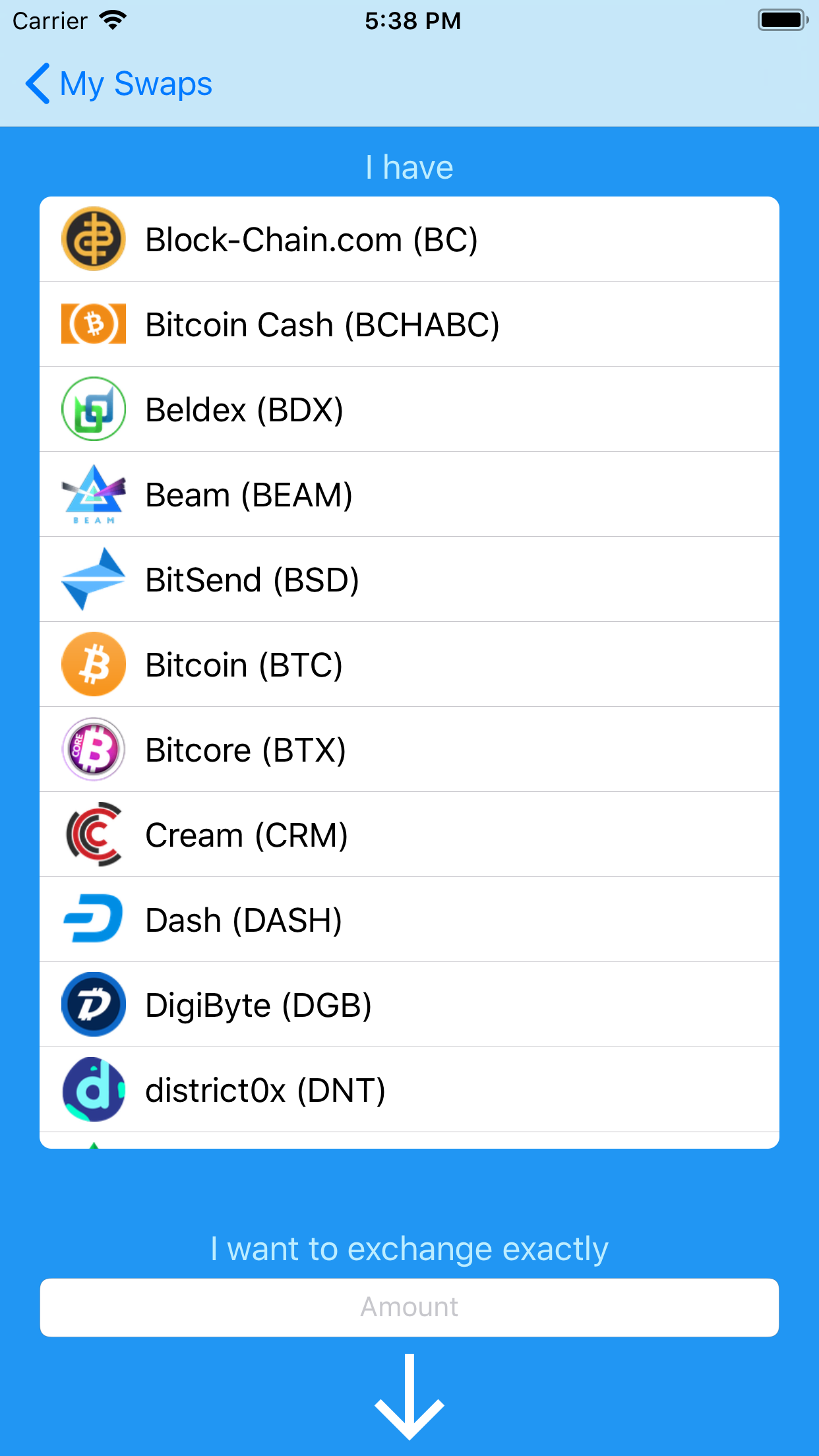Viewport: 819px width, 1456px height.
Task: Click the district0x coin icon
Action: [93, 1089]
